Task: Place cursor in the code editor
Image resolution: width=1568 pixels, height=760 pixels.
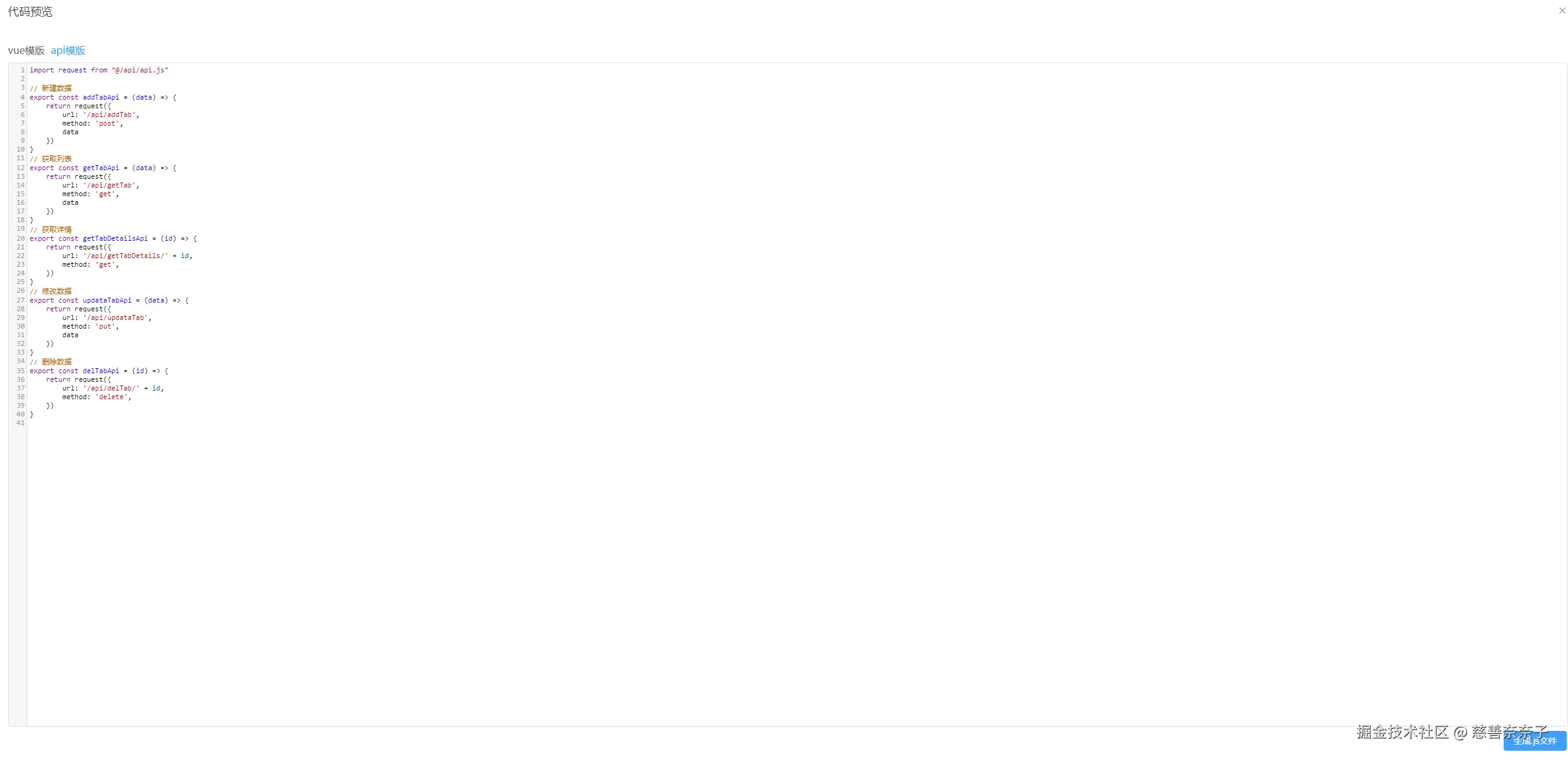Action: 742,495
